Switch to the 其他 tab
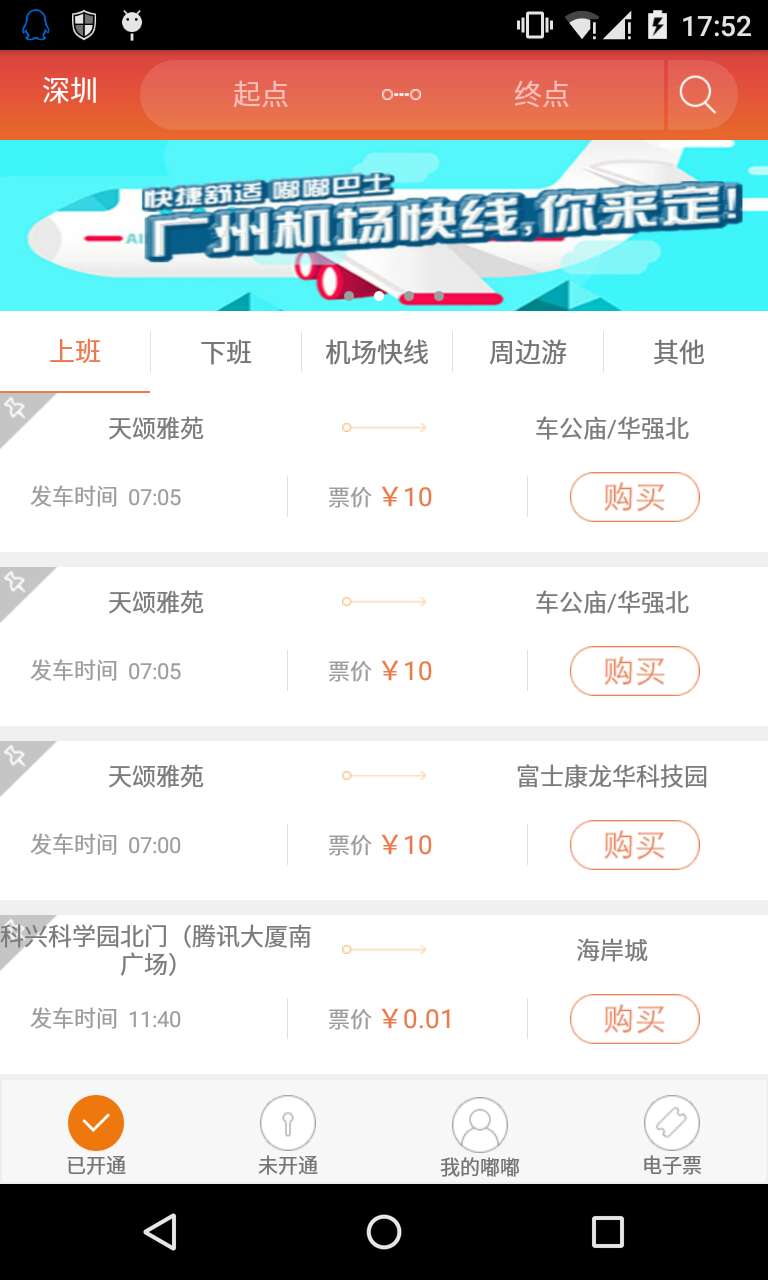Screen dimensions: 768x1280 tap(679, 352)
